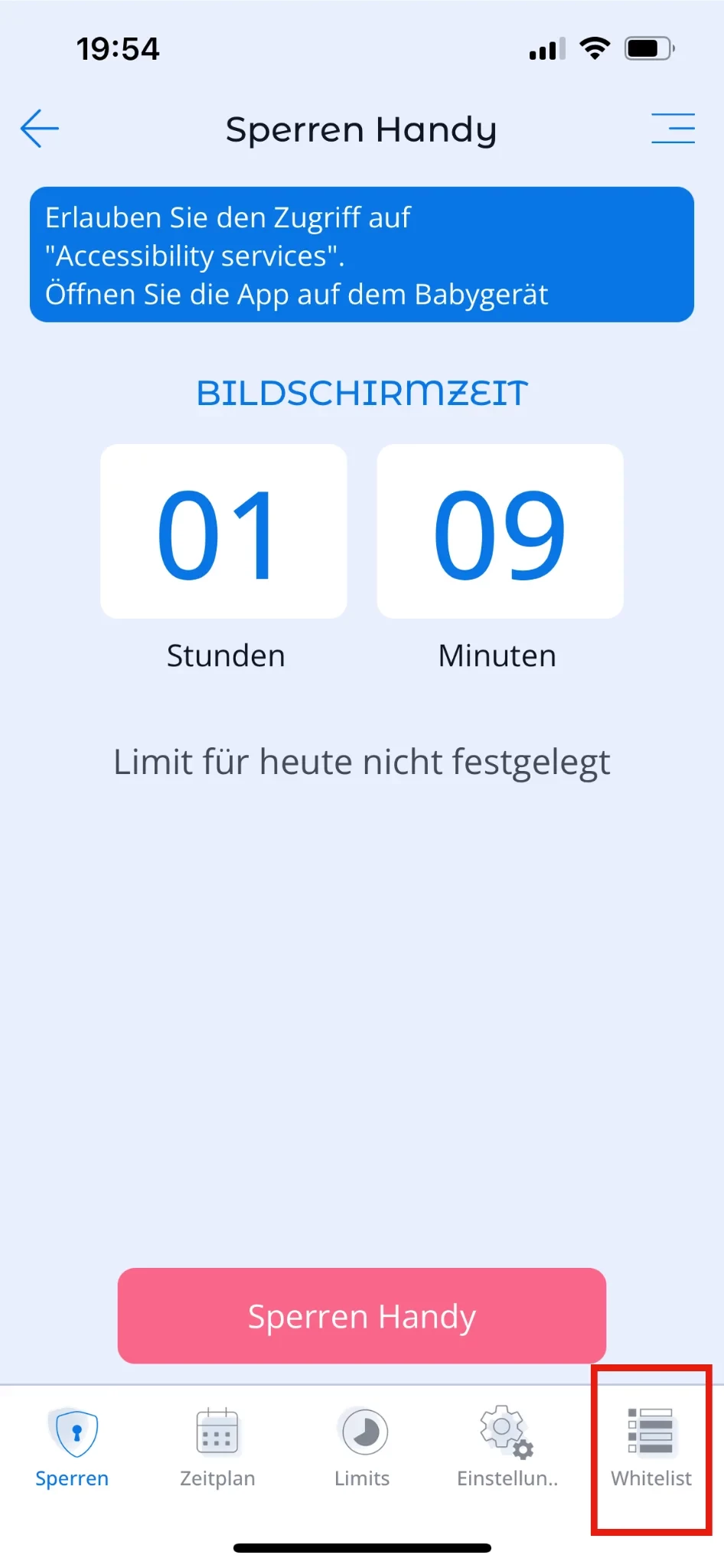Go back using the top-left arrow
Viewport: 724px width, 1568px height.
(40, 129)
